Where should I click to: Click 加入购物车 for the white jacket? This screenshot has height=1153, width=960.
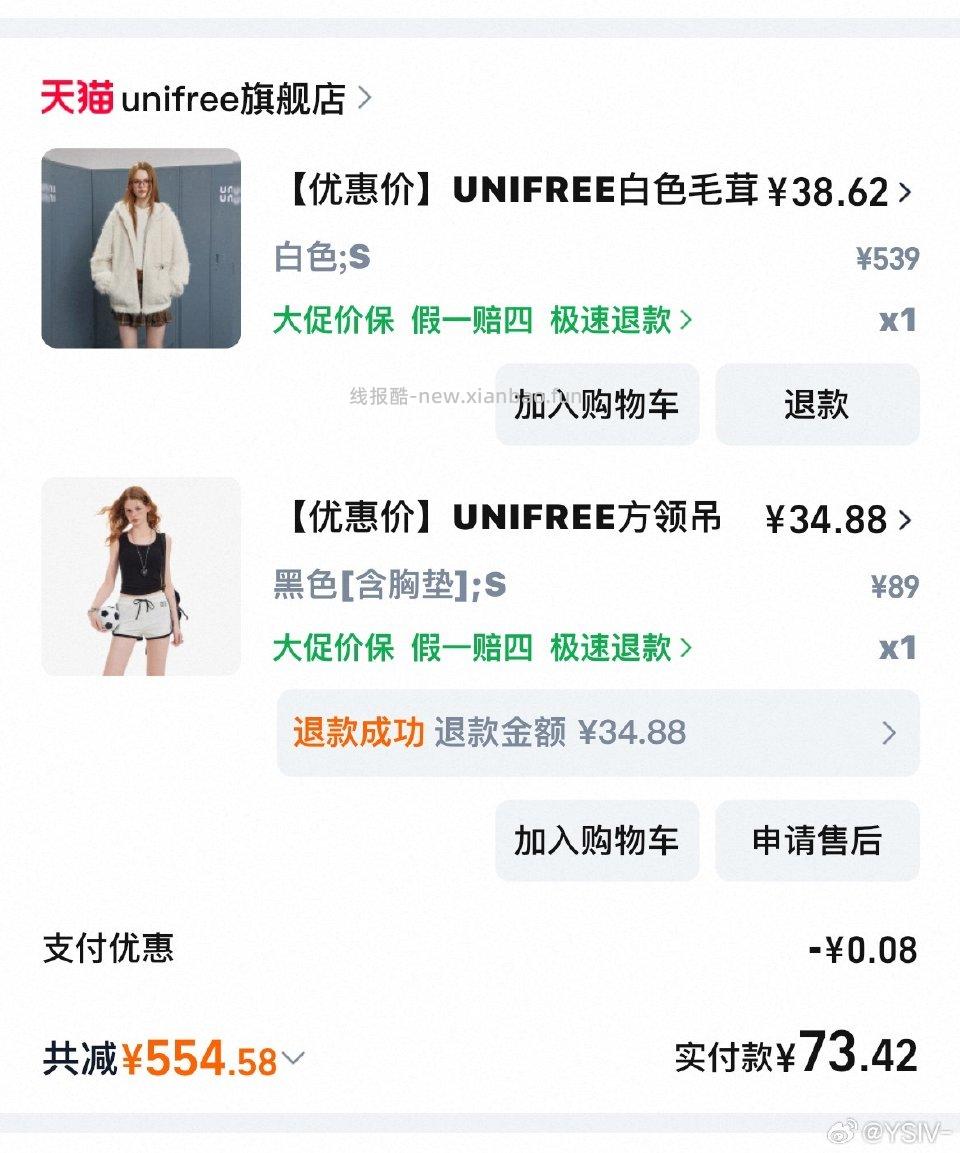point(596,405)
